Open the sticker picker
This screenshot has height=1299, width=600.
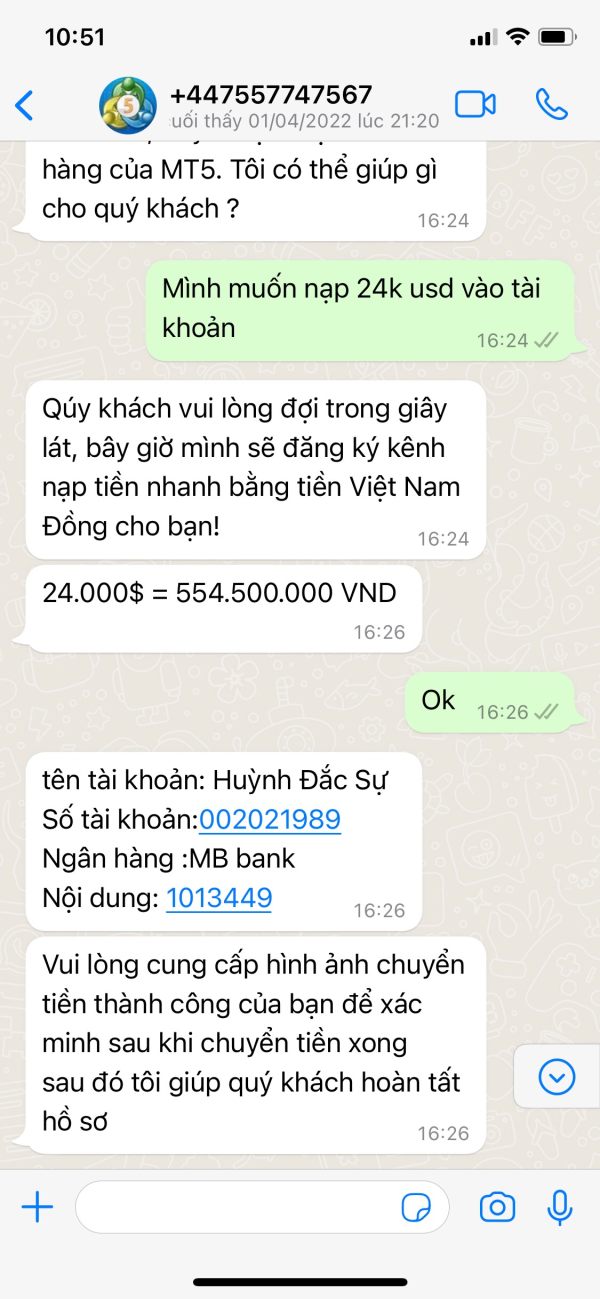tap(416, 1208)
